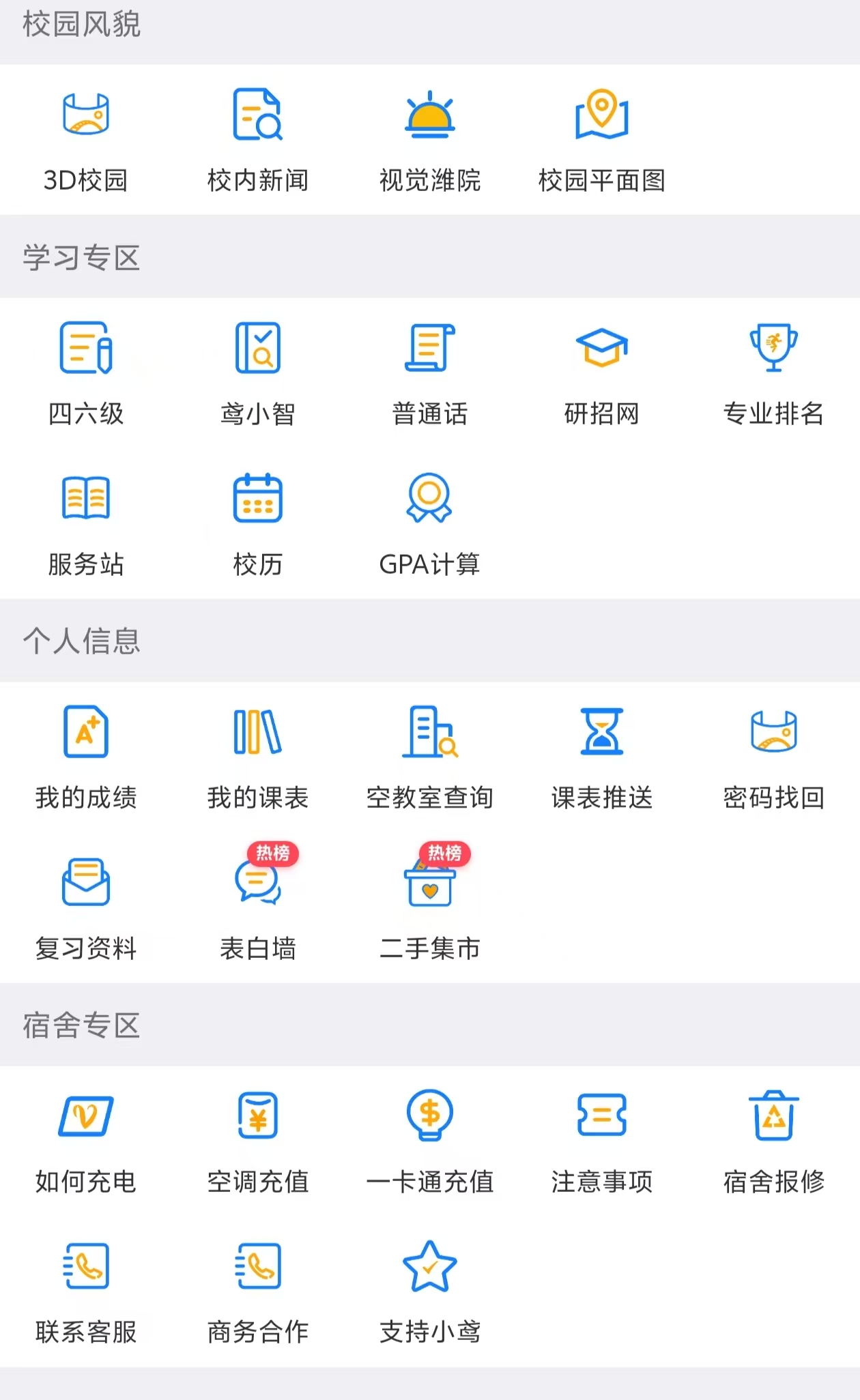Open the 3D校园 campus view
Screen dimensions: 860x1400
tap(86, 116)
